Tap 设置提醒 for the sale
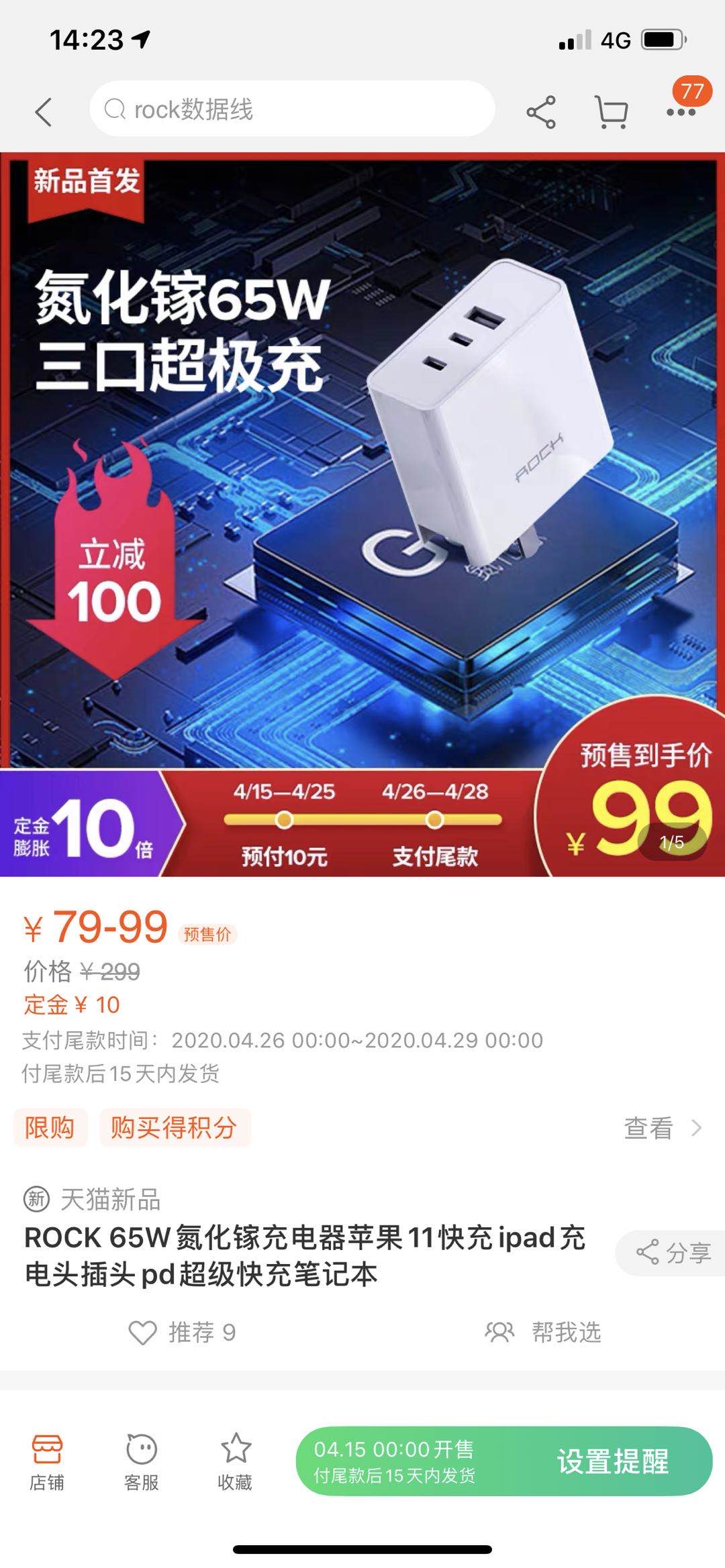725x1568 pixels. coord(612,1461)
